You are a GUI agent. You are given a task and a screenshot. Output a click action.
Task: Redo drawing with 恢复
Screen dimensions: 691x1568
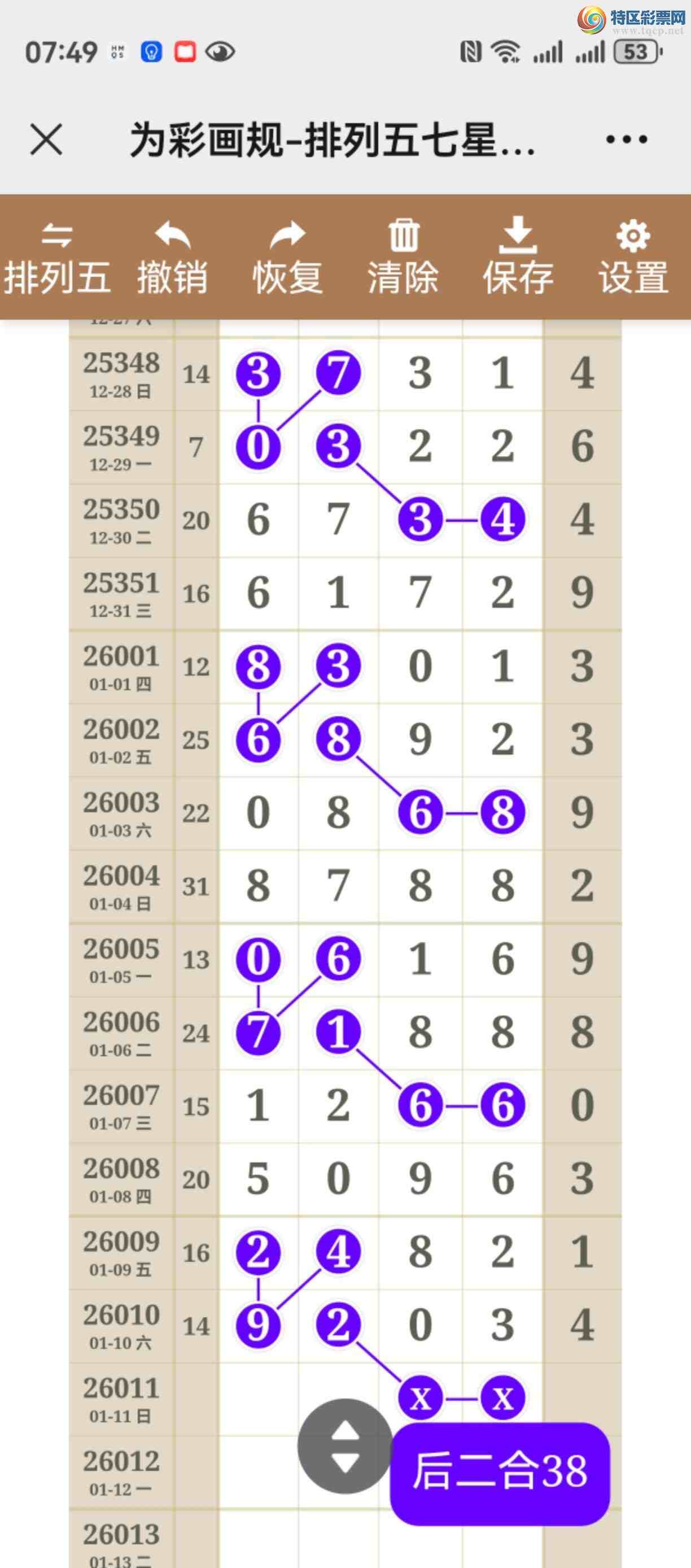(x=288, y=258)
